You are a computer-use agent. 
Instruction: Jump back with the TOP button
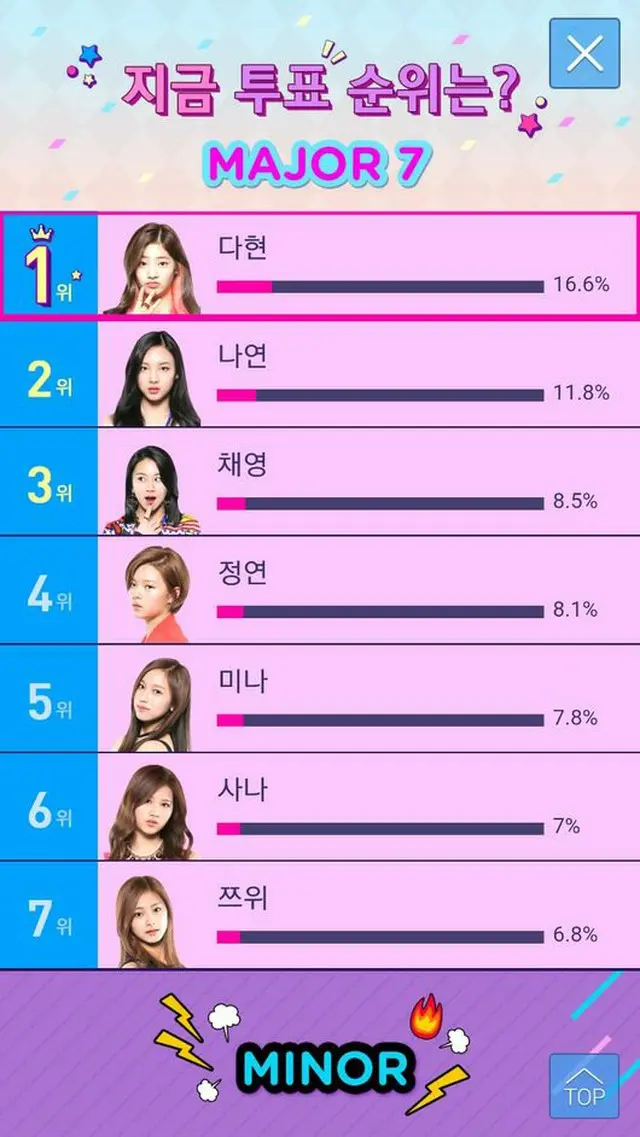pyautogui.click(x=584, y=1085)
